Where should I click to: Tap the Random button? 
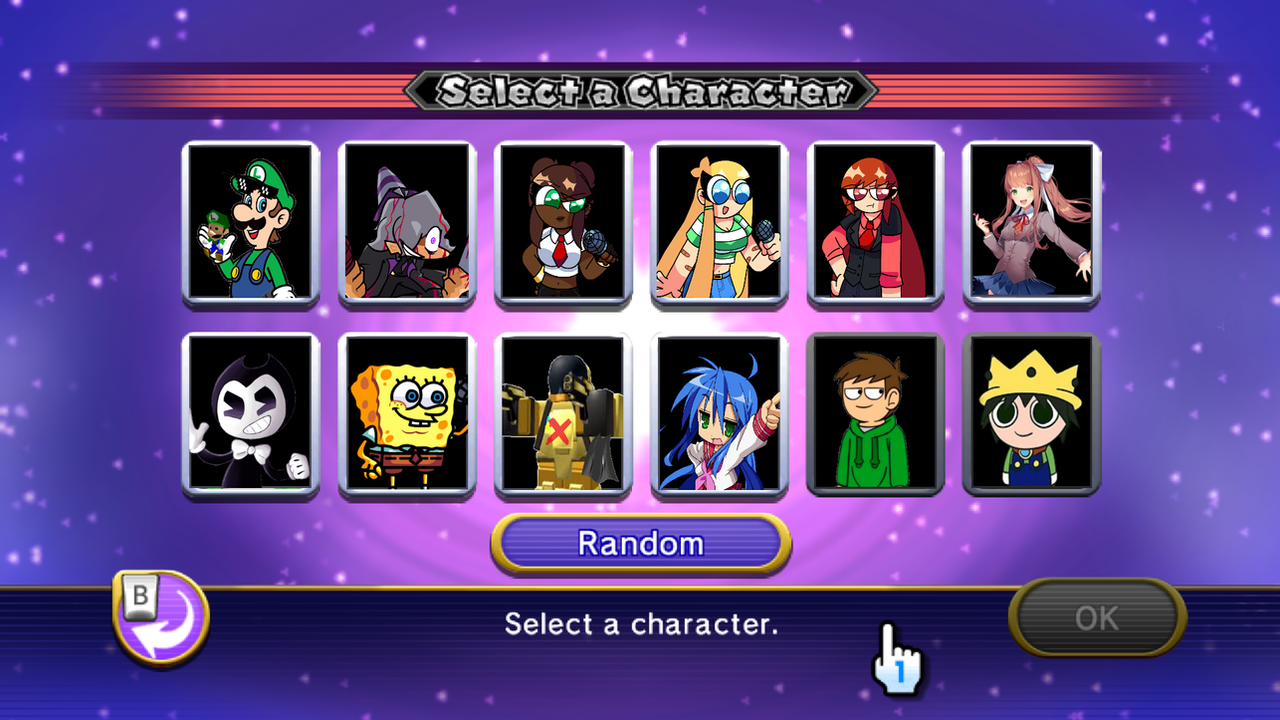tap(640, 544)
